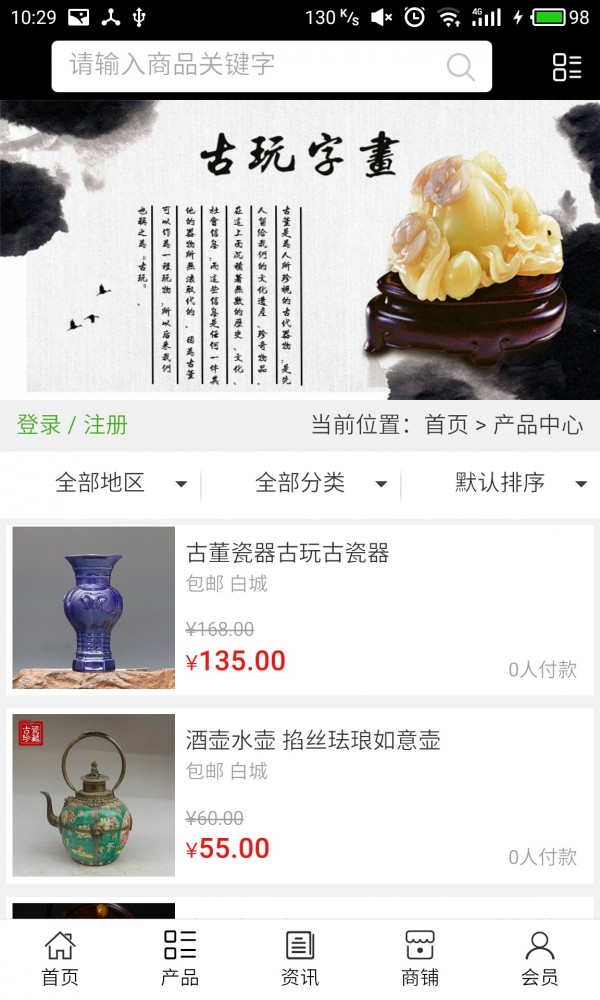Screen dimensions: 600x1000
Task: Open the 商铺 tab
Action: (x=420, y=958)
